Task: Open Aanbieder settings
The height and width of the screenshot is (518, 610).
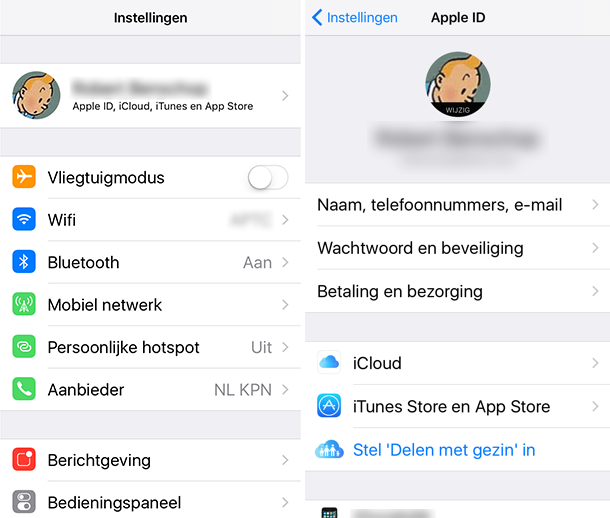Action: [x=150, y=389]
